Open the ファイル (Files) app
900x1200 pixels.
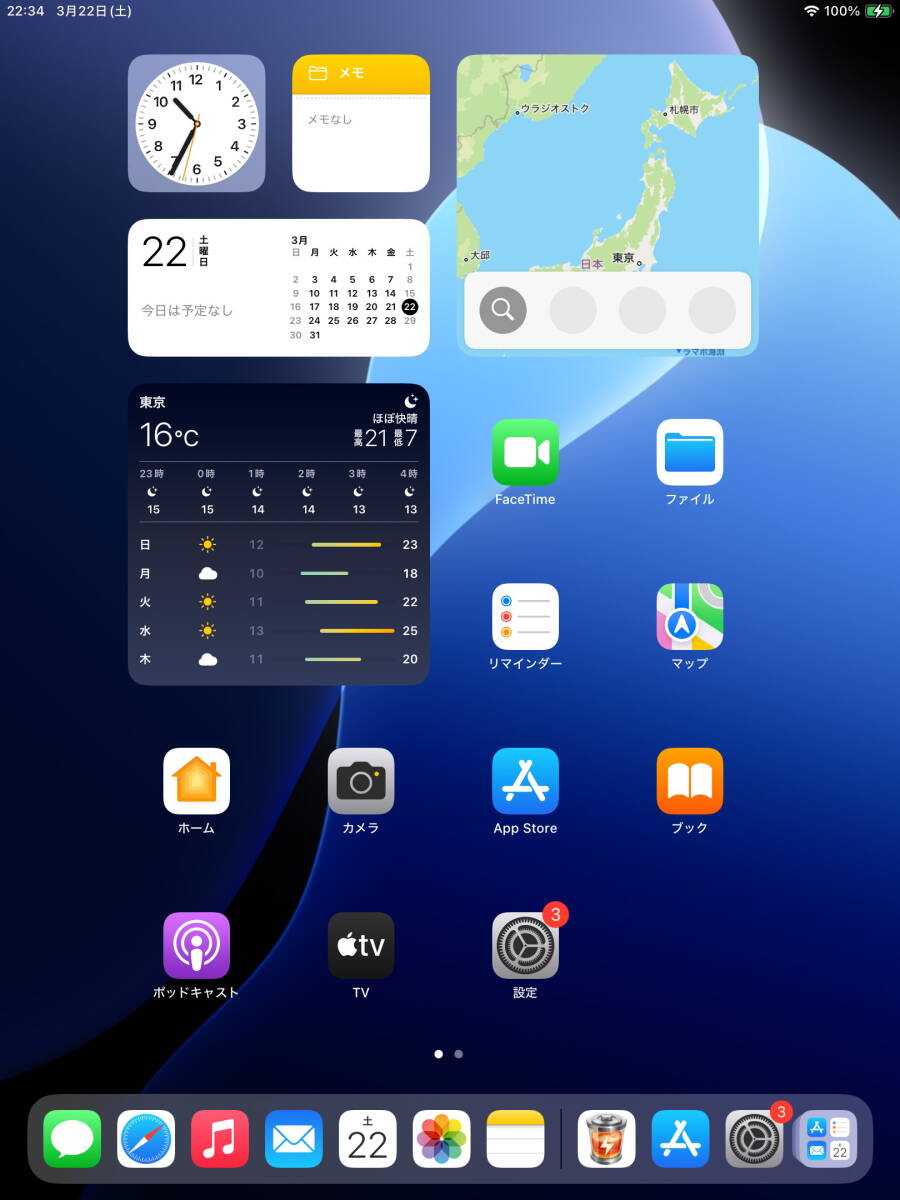[689, 452]
